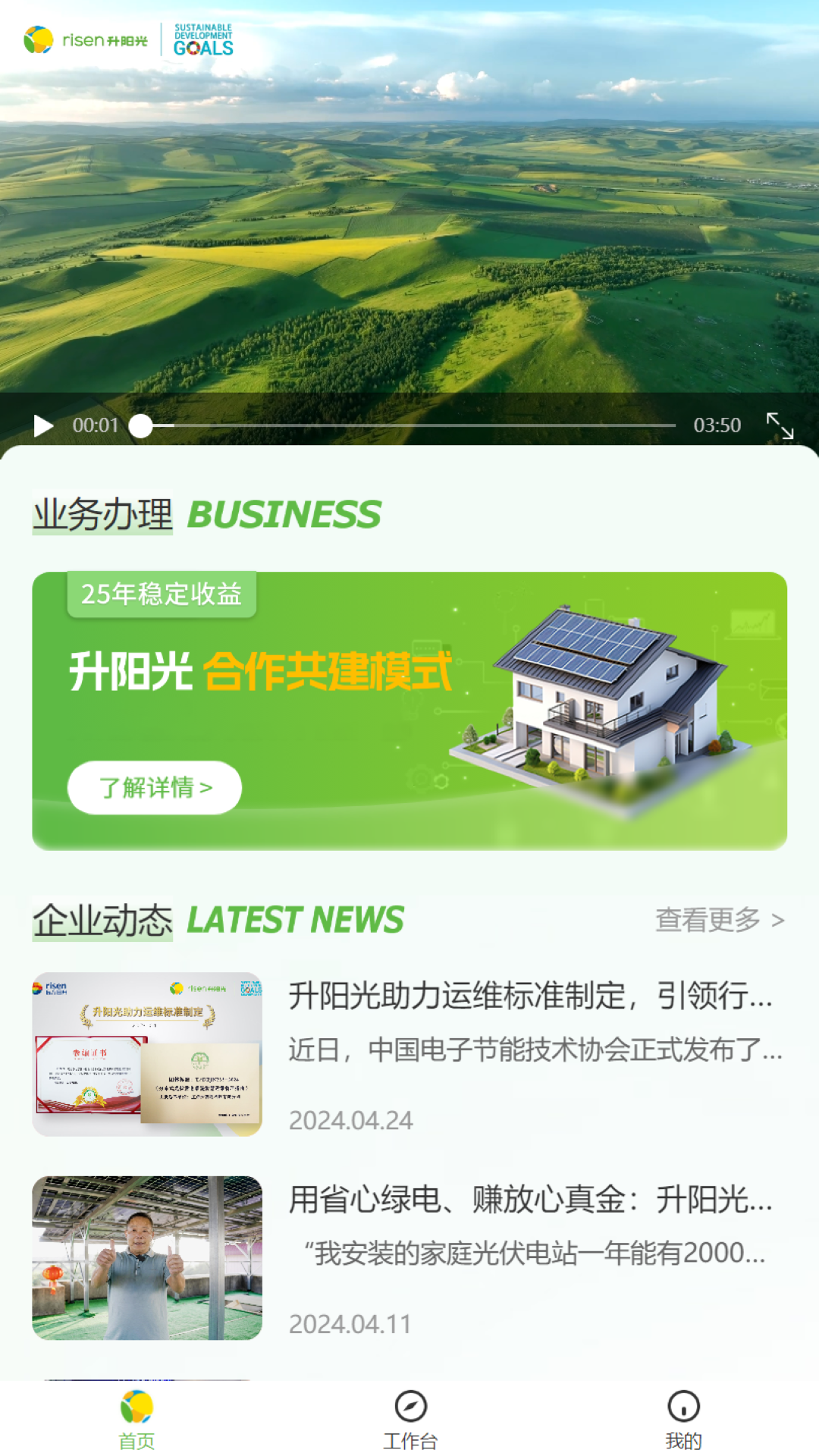Read the 用省心绿电、赚放心真金 article
This screenshot has height=1456, width=819.
click(x=529, y=1200)
